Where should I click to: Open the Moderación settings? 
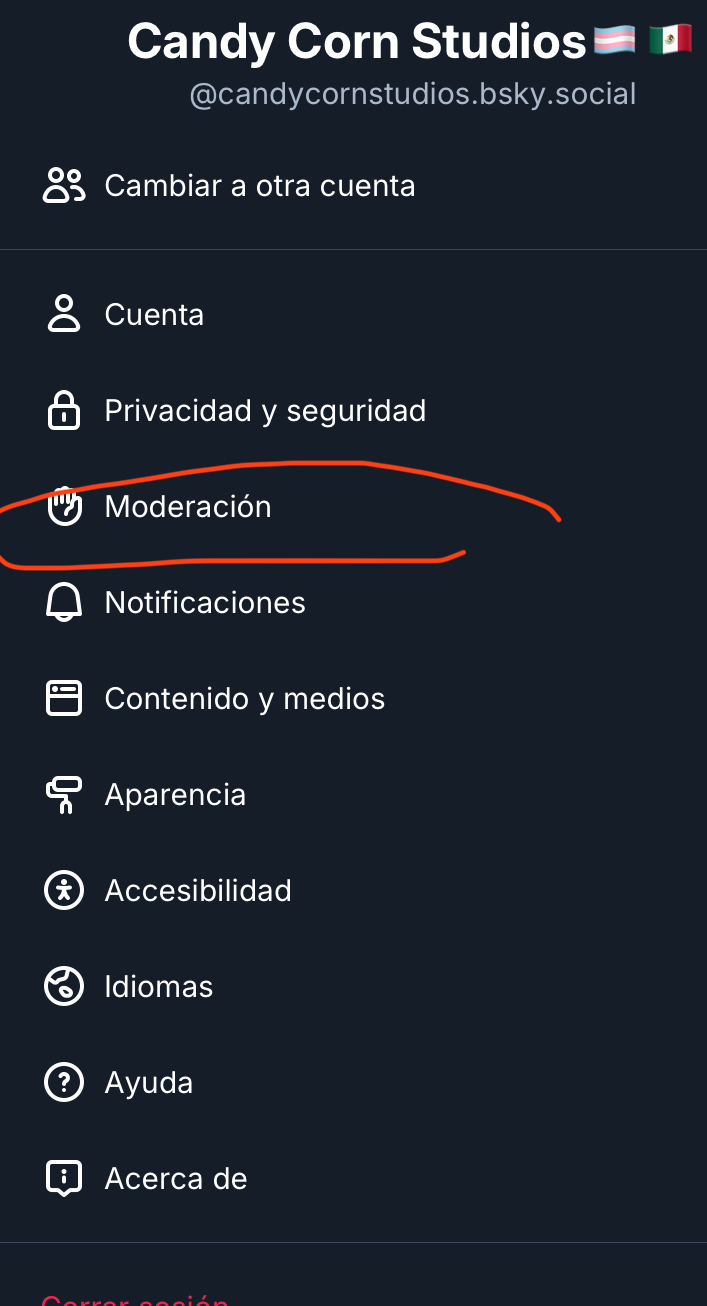pos(188,507)
